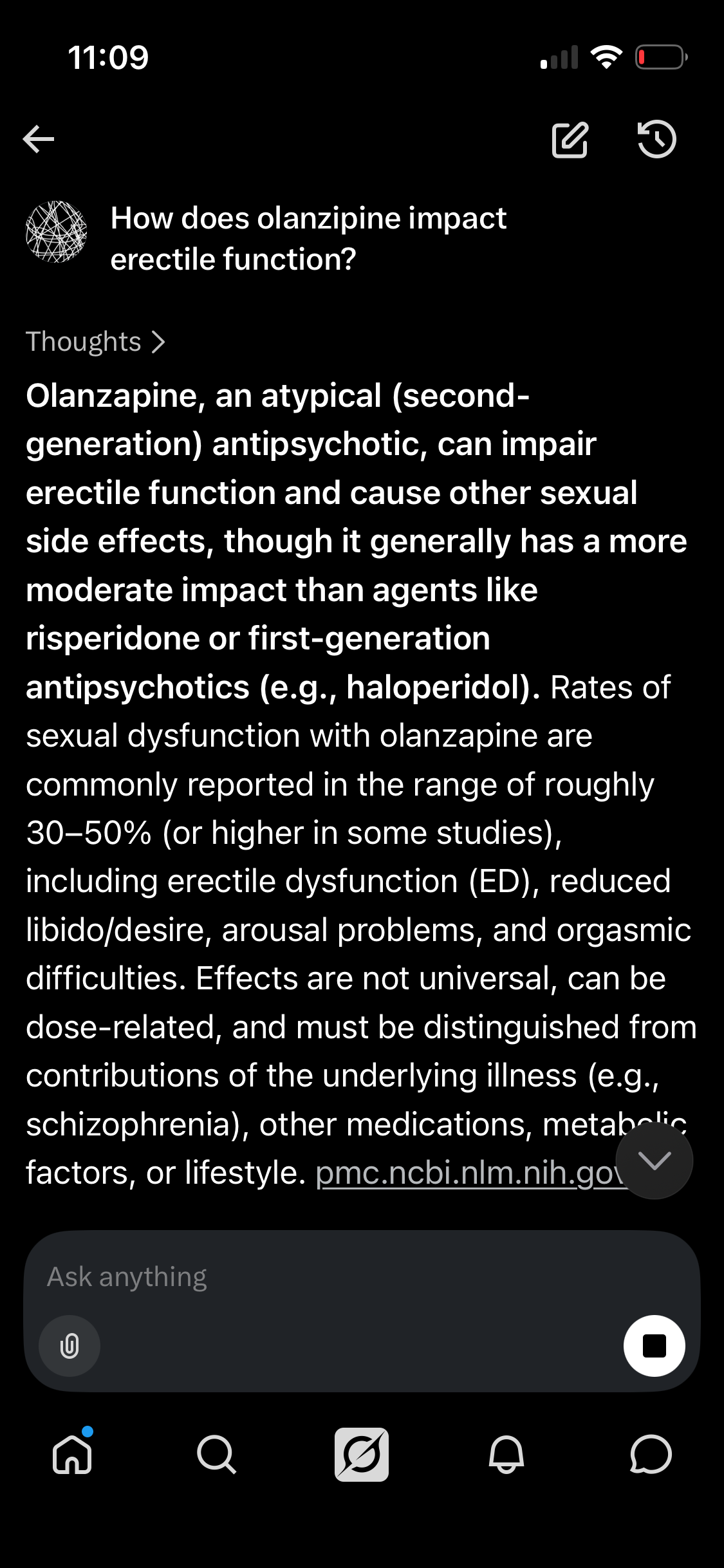This screenshot has height=1568, width=724.
Task: Open the pmc.ncbi.nlm.nih.gov source link
Action: tap(471, 1173)
